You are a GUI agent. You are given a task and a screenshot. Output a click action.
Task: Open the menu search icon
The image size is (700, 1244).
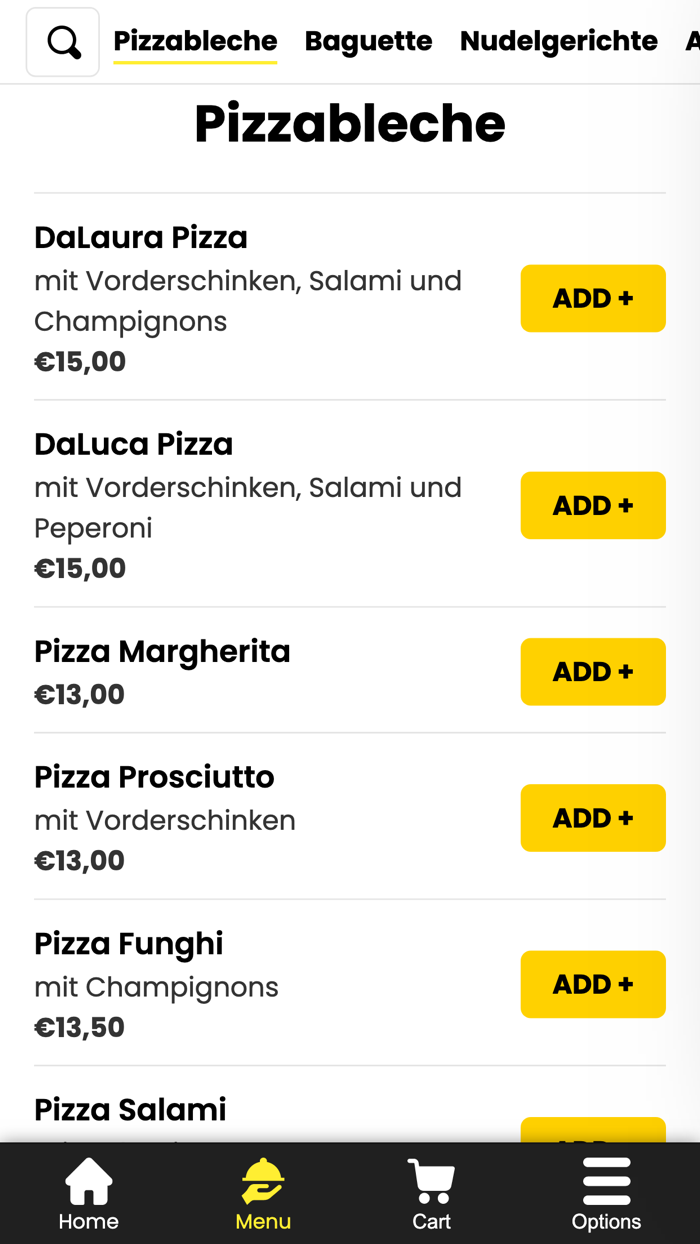click(x=63, y=42)
